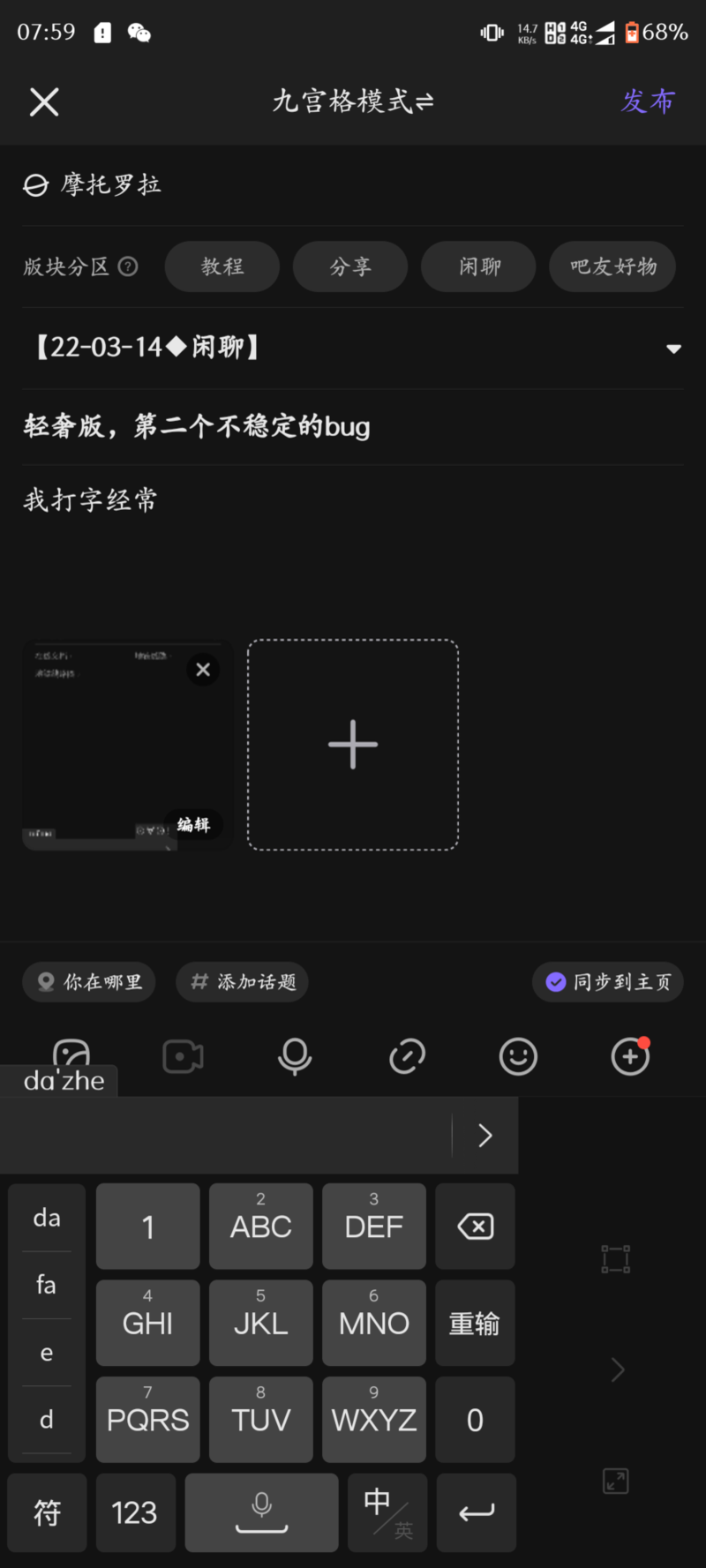Expand the 【22-03-14◆闲聊】 prefix dropdown
The image size is (706, 1568).
coord(673,349)
